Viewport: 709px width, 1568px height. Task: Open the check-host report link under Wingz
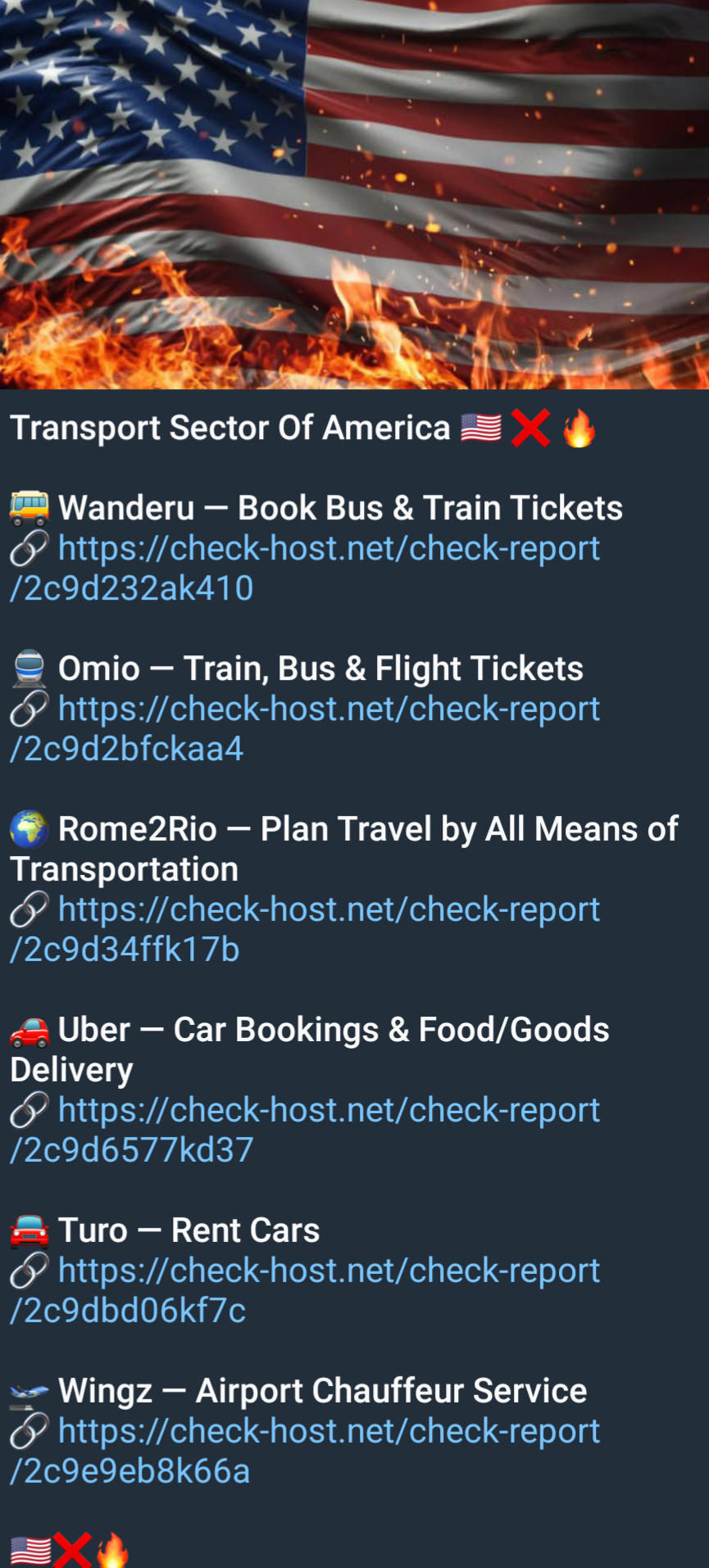click(328, 1432)
